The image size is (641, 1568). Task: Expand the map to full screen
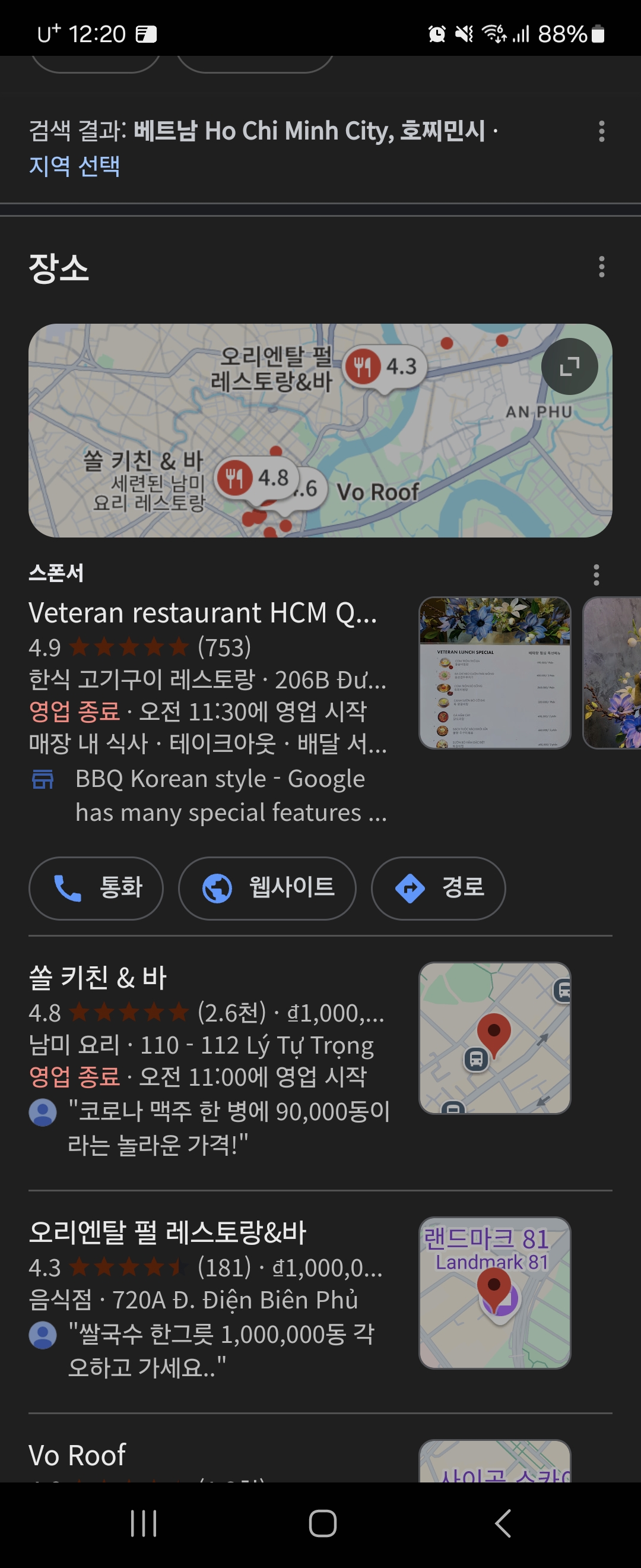click(x=569, y=366)
